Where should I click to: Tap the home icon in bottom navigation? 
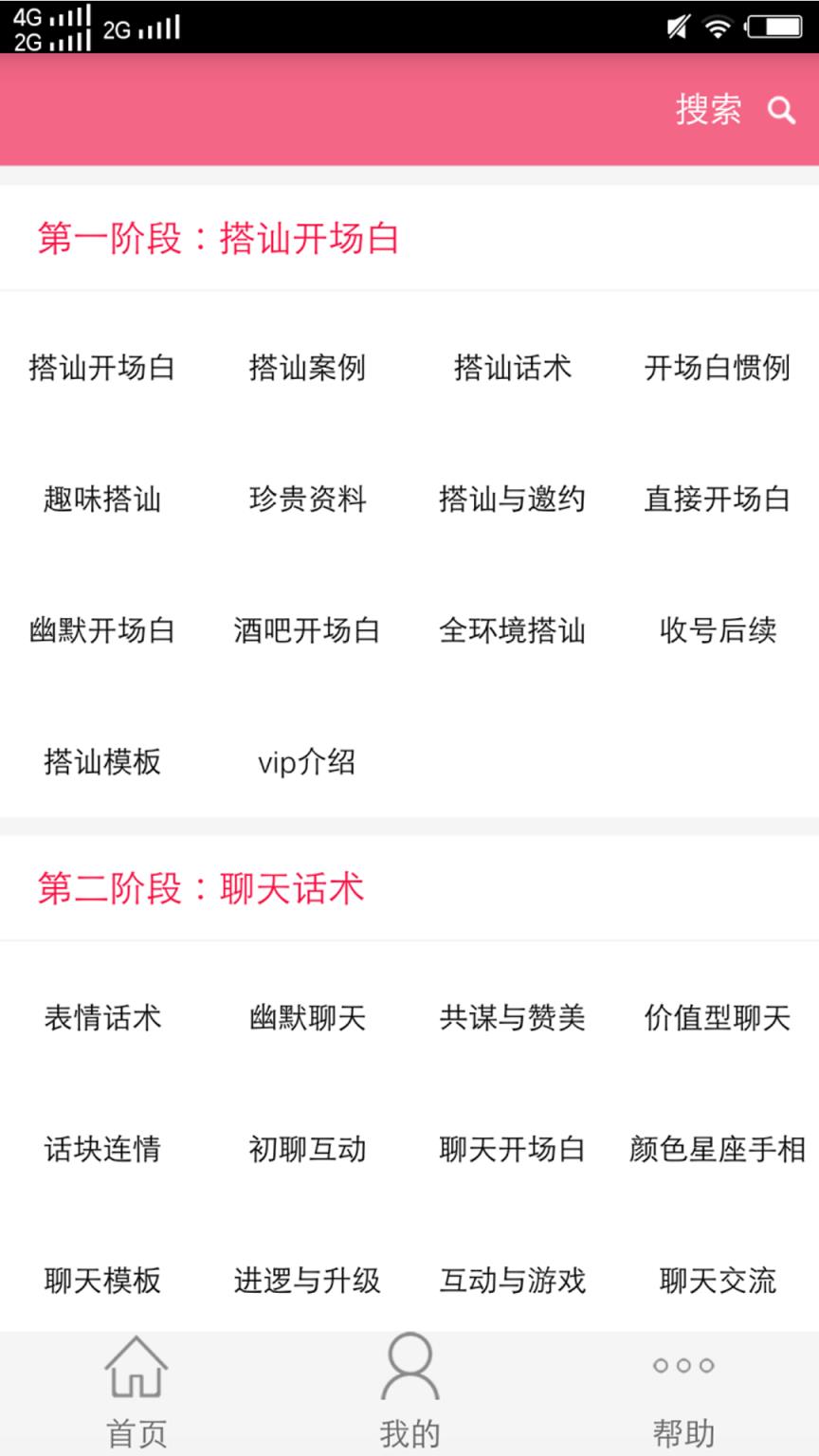click(x=135, y=1370)
